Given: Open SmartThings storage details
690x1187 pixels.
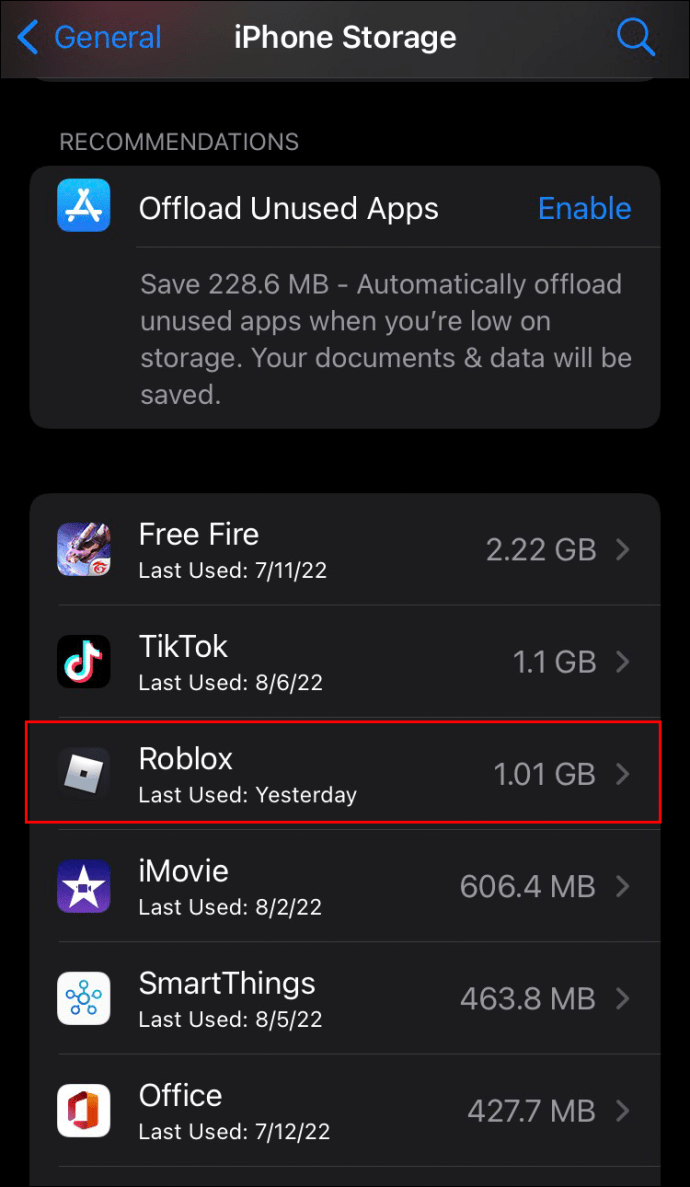Looking at the screenshot, I should point(344,998).
